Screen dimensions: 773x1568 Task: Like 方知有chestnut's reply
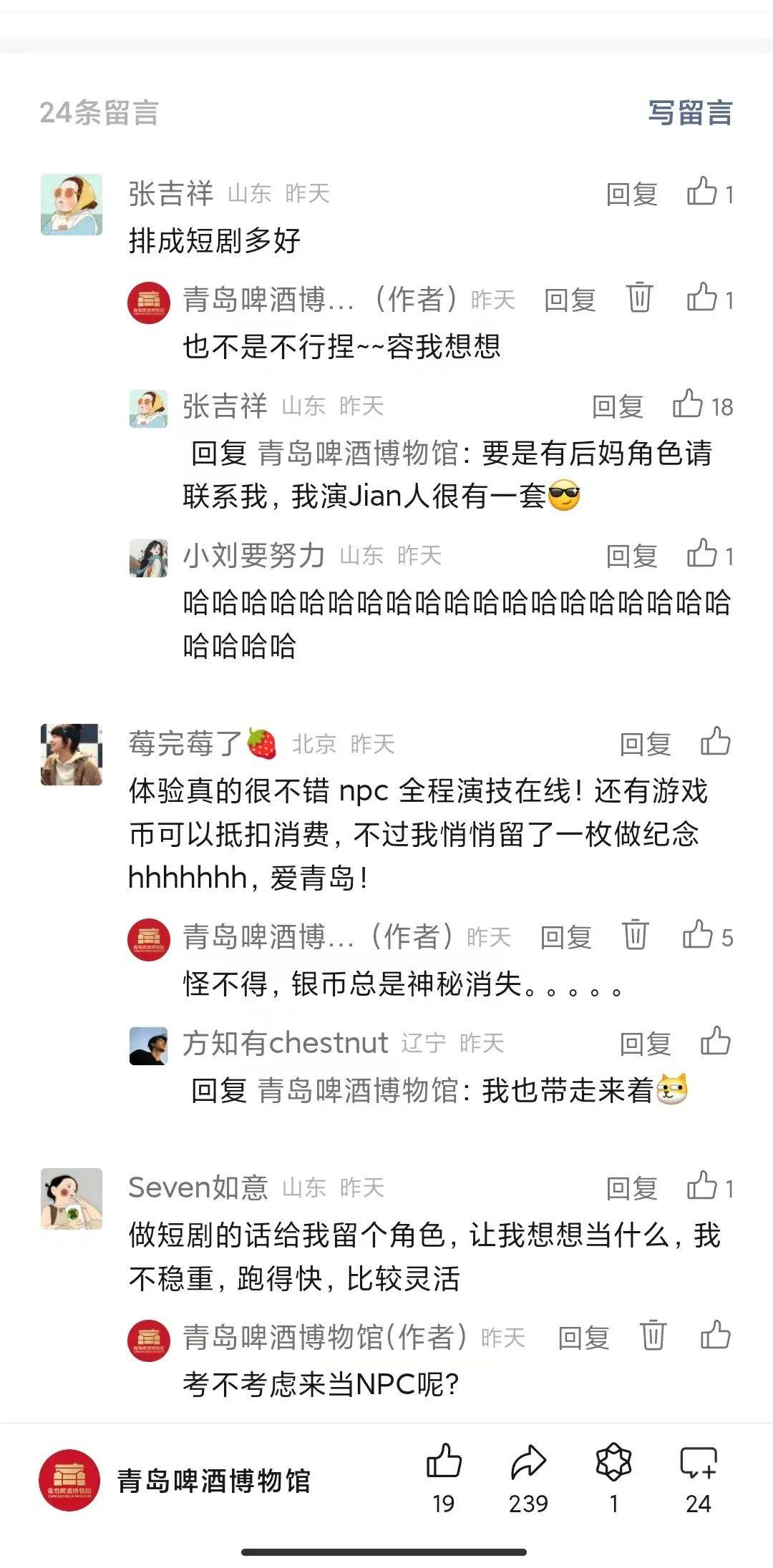click(715, 1042)
